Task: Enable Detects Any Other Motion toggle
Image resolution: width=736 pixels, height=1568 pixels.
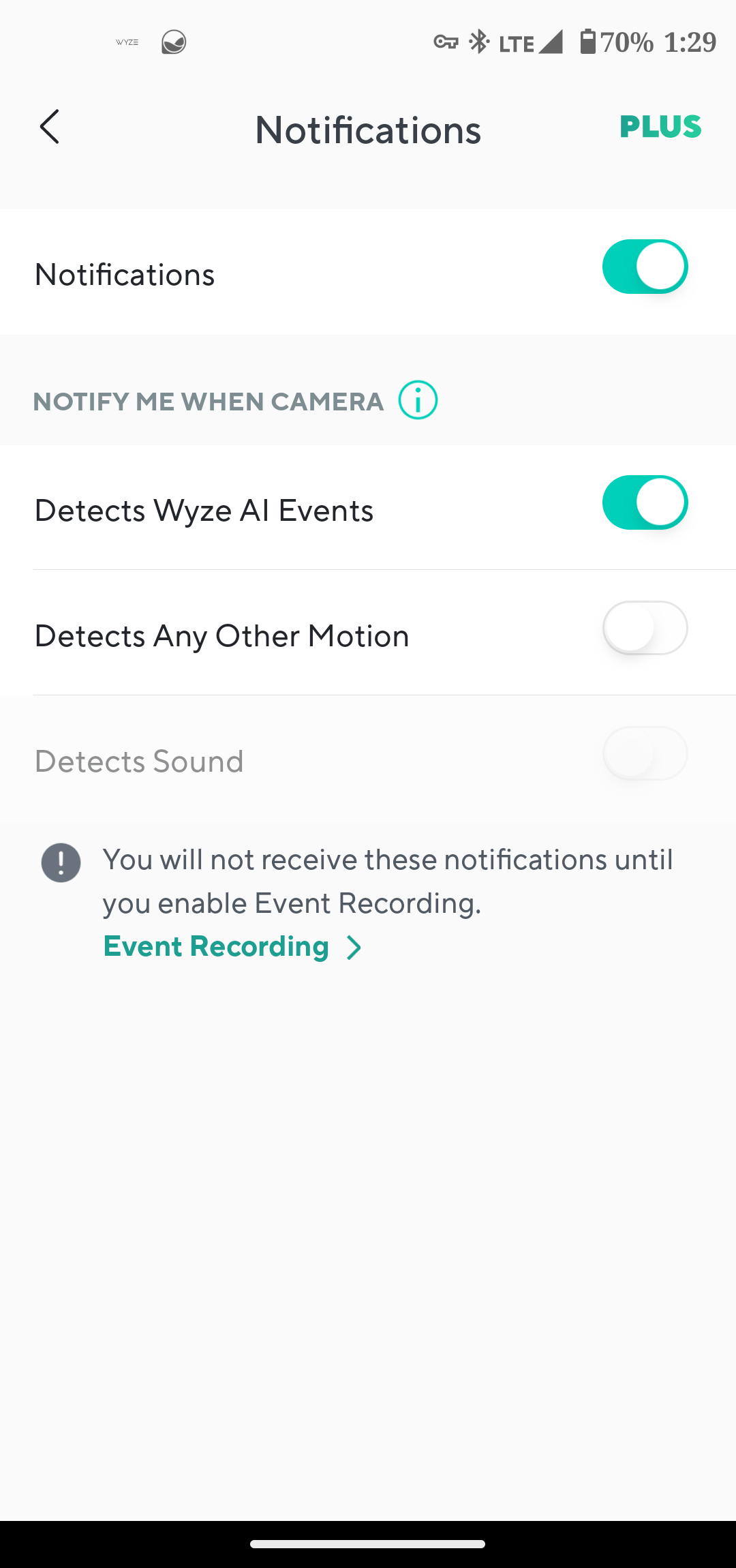Action: [x=645, y=628]
